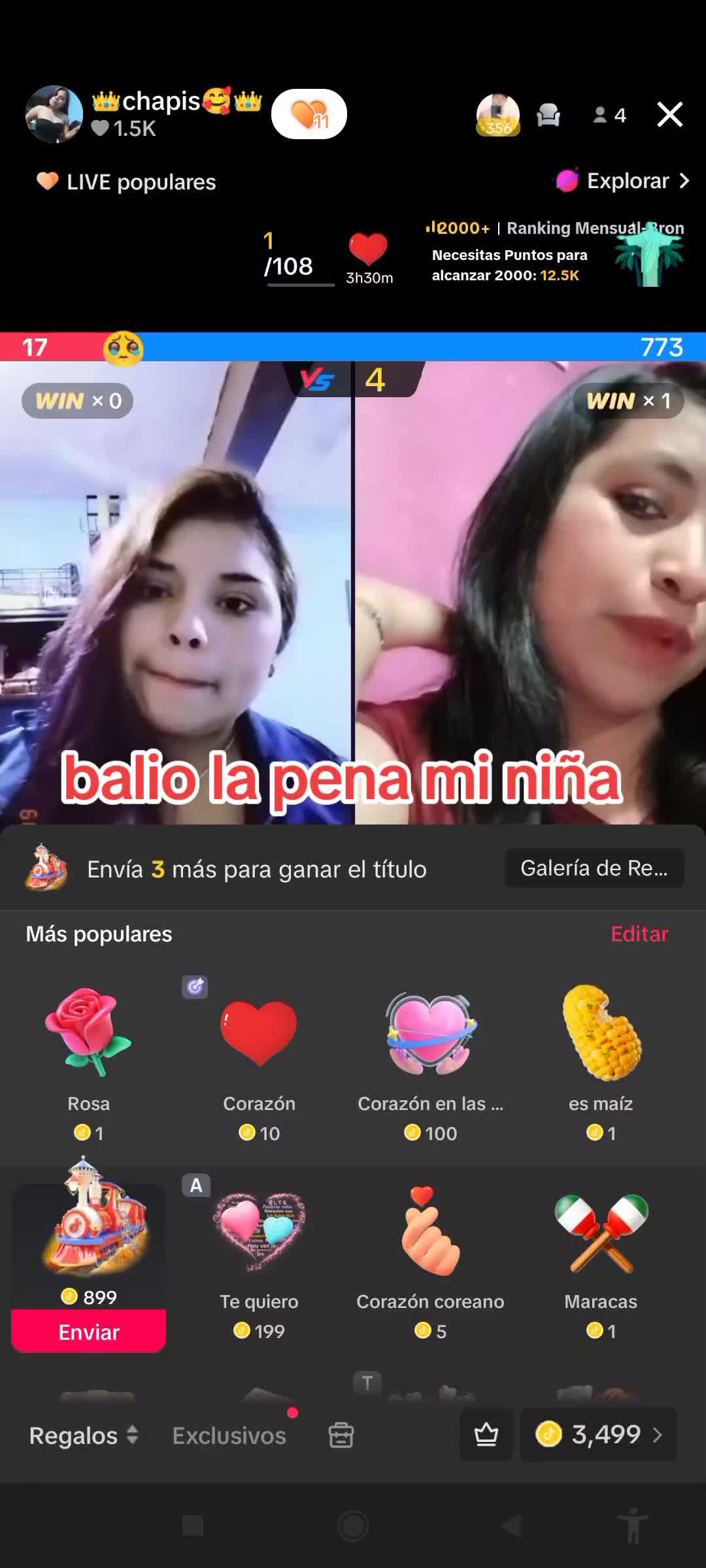Viewport: 706px width, 1568px height.
Task: Open the gift bag icon
Action: pos(341,1435)
